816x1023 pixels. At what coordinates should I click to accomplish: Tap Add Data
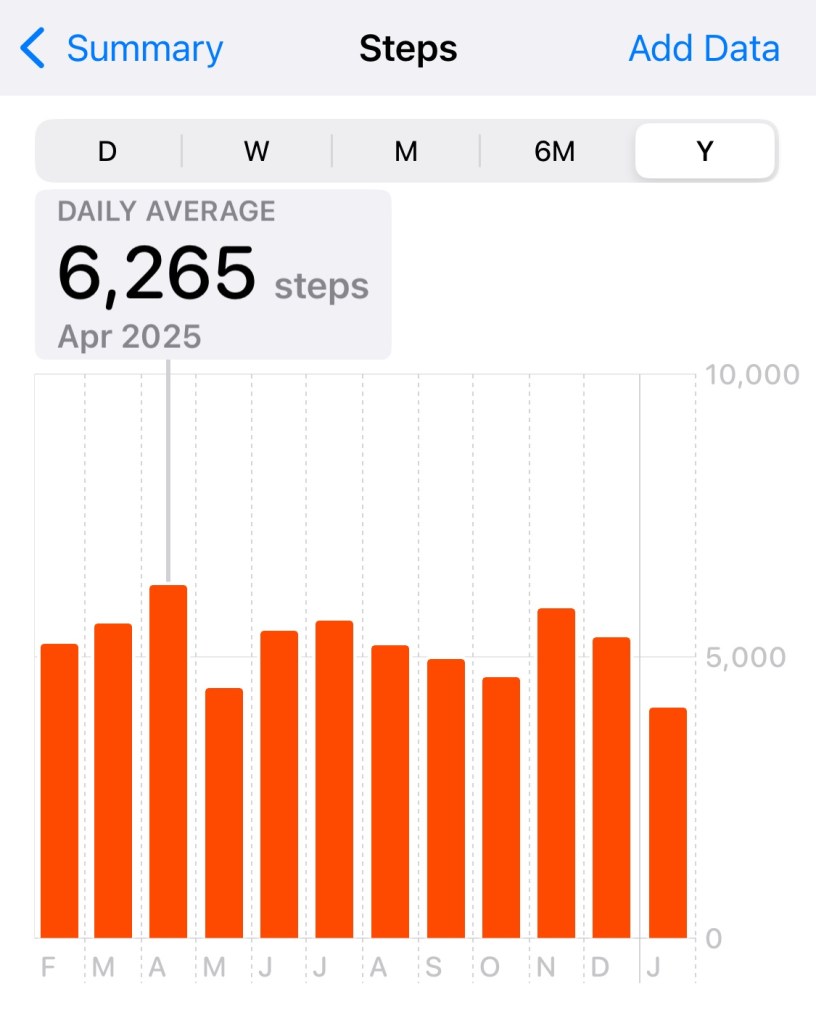point(704,48)
